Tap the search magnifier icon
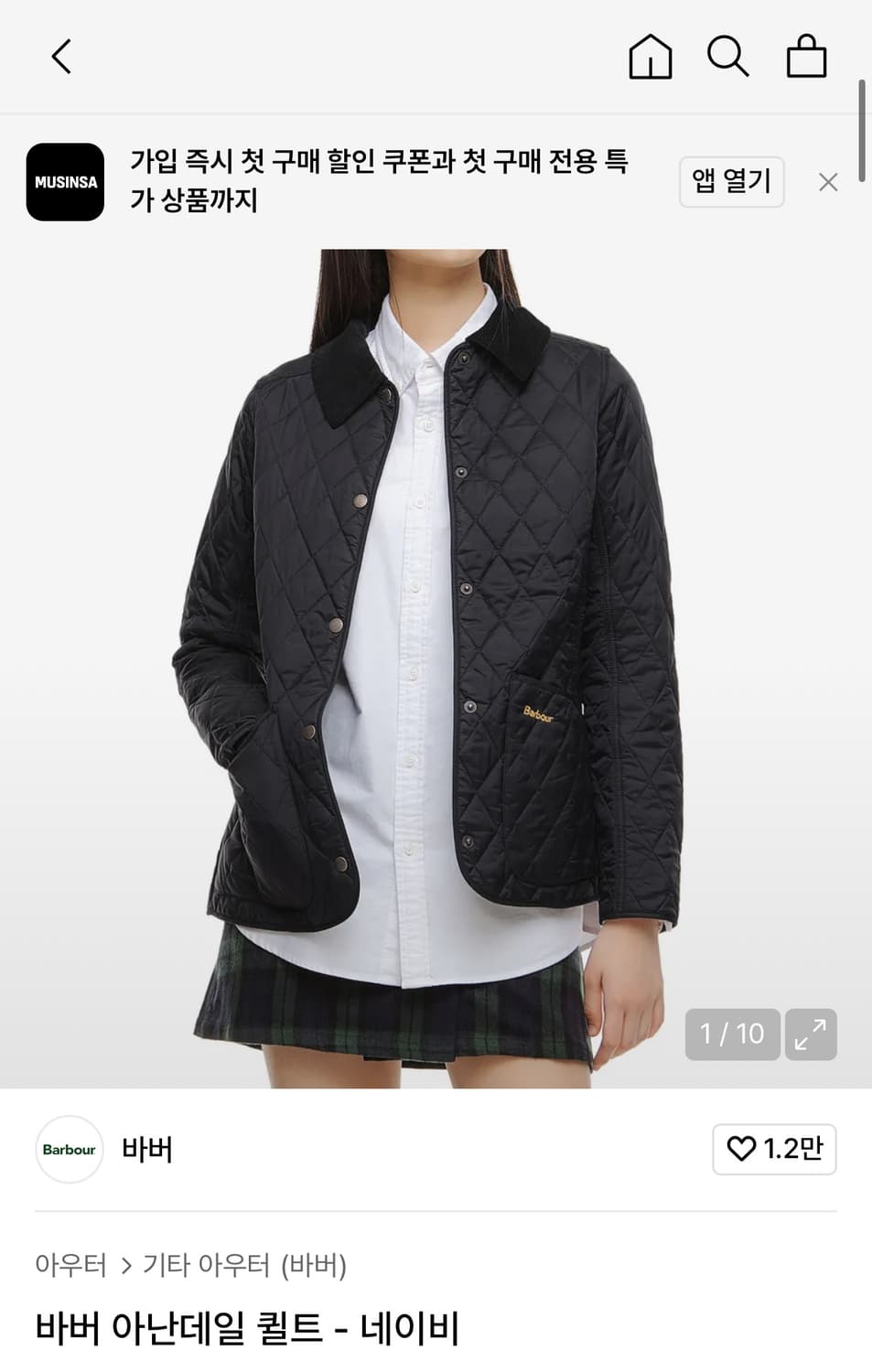This screenshot has height=1372, width=872. click(729, 57)
